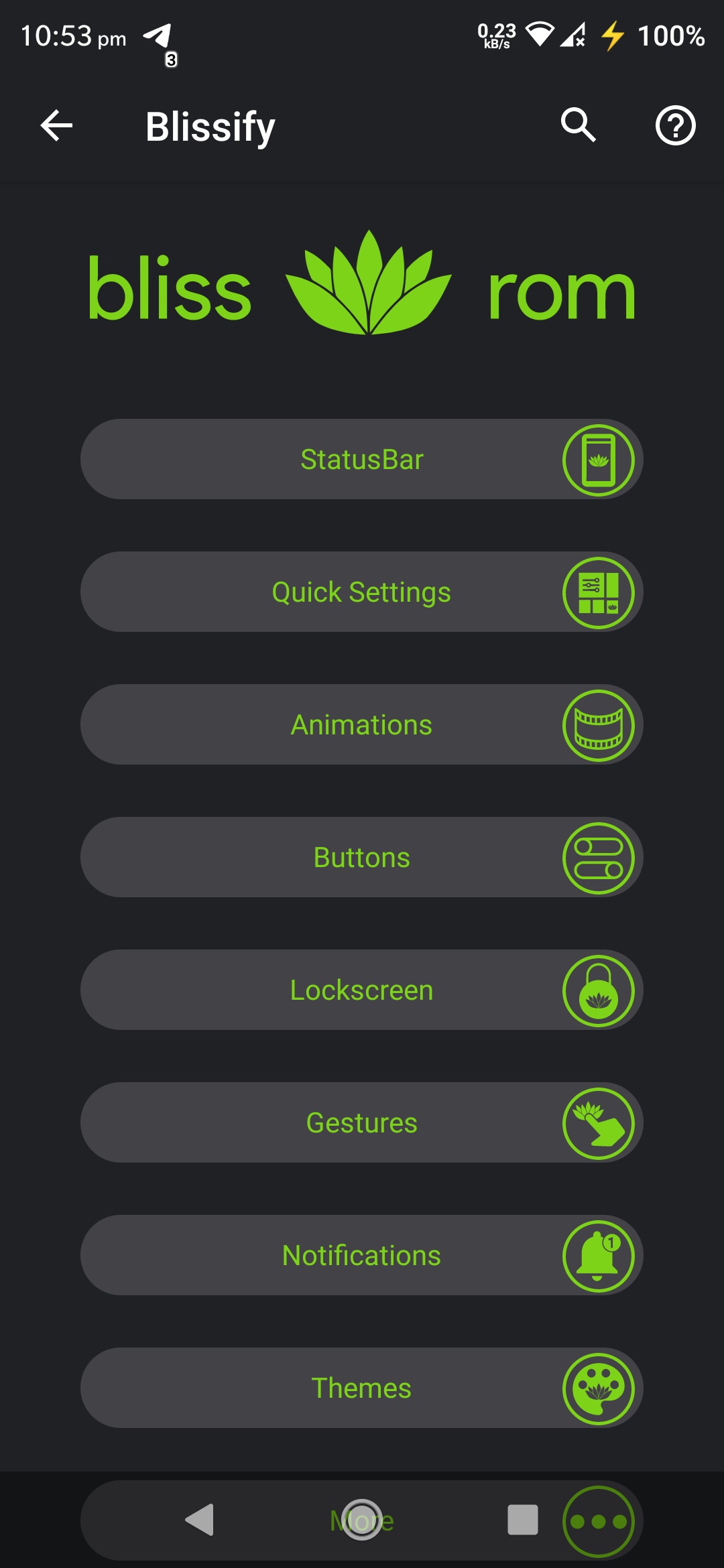
Task: Open the help icon
Action: point(675,125)
